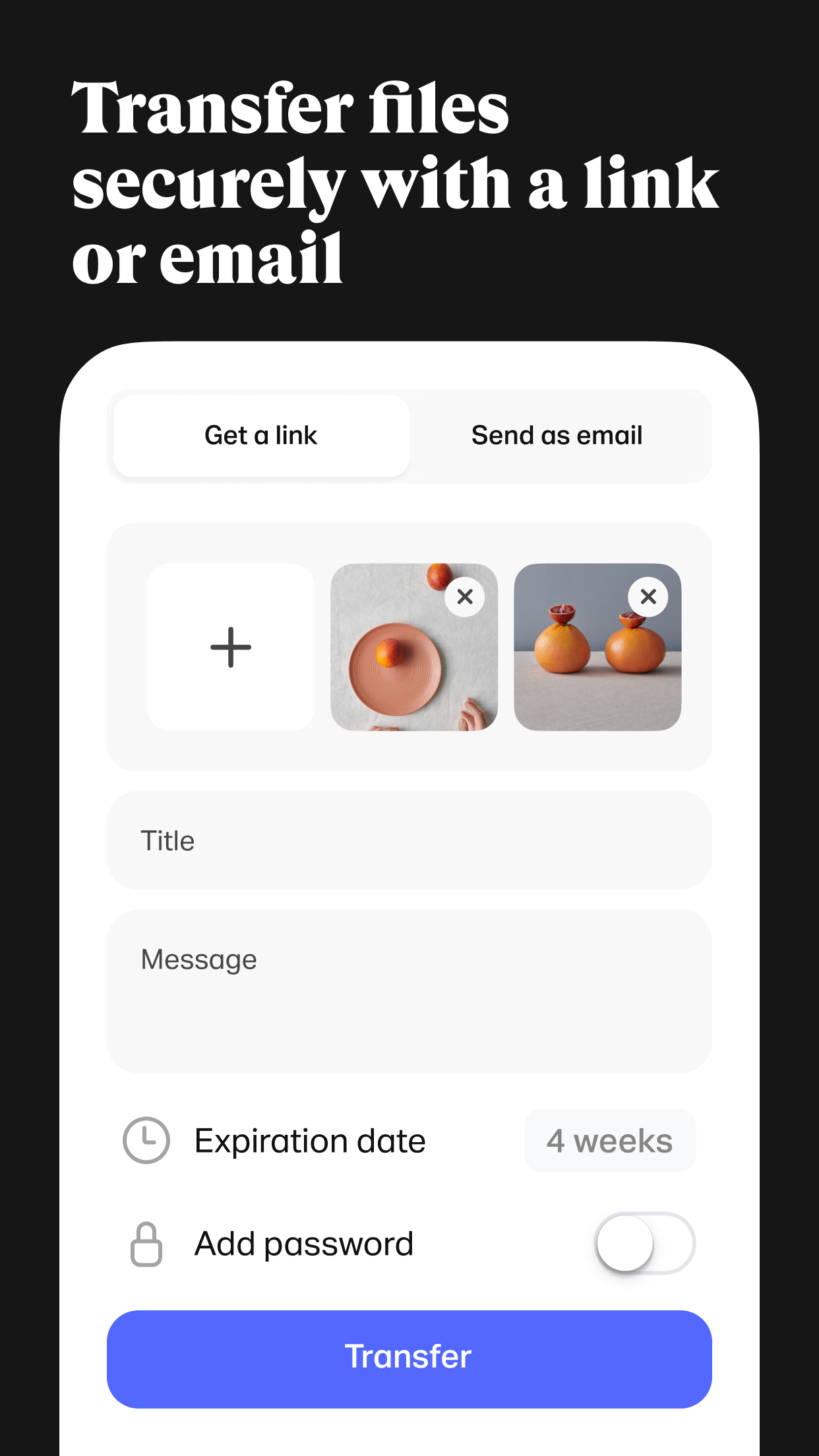Click the plus icon to add more files
This screenshot has height=1456, width=819.
230,647
